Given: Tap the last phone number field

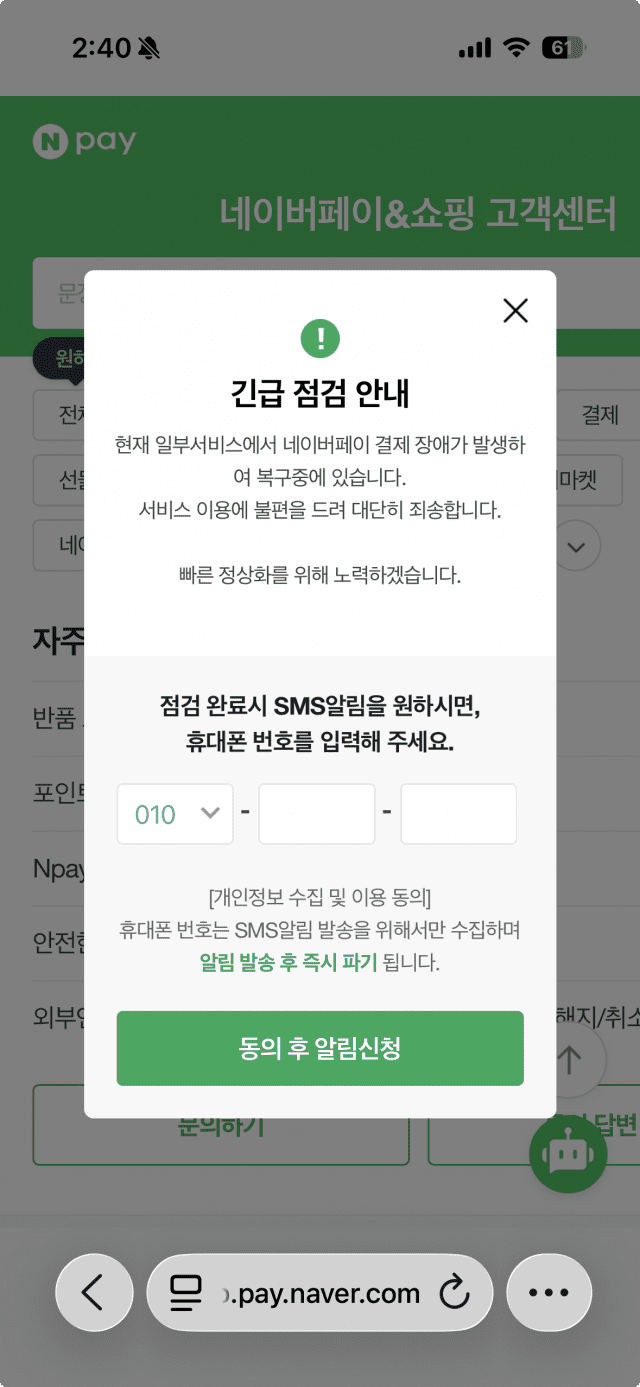Looking at the screenshot, I should click(x=458, y=814).
